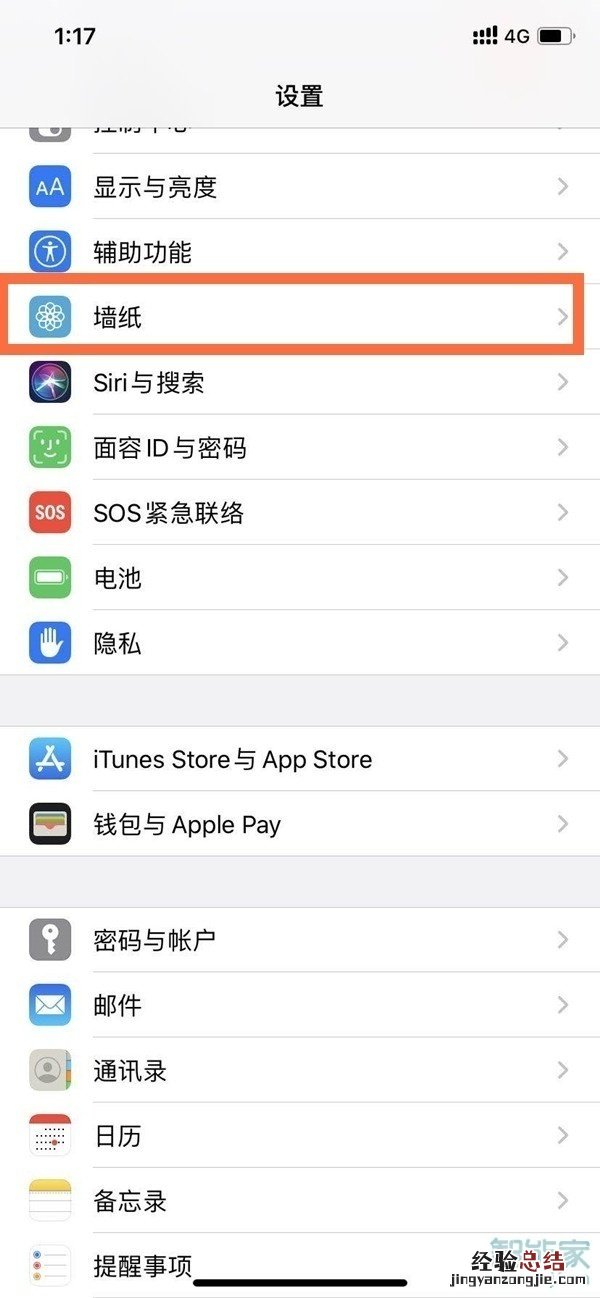Open 邮件 mail settings
Screen dimensions: 600x1298
(x=300, y=1005)
